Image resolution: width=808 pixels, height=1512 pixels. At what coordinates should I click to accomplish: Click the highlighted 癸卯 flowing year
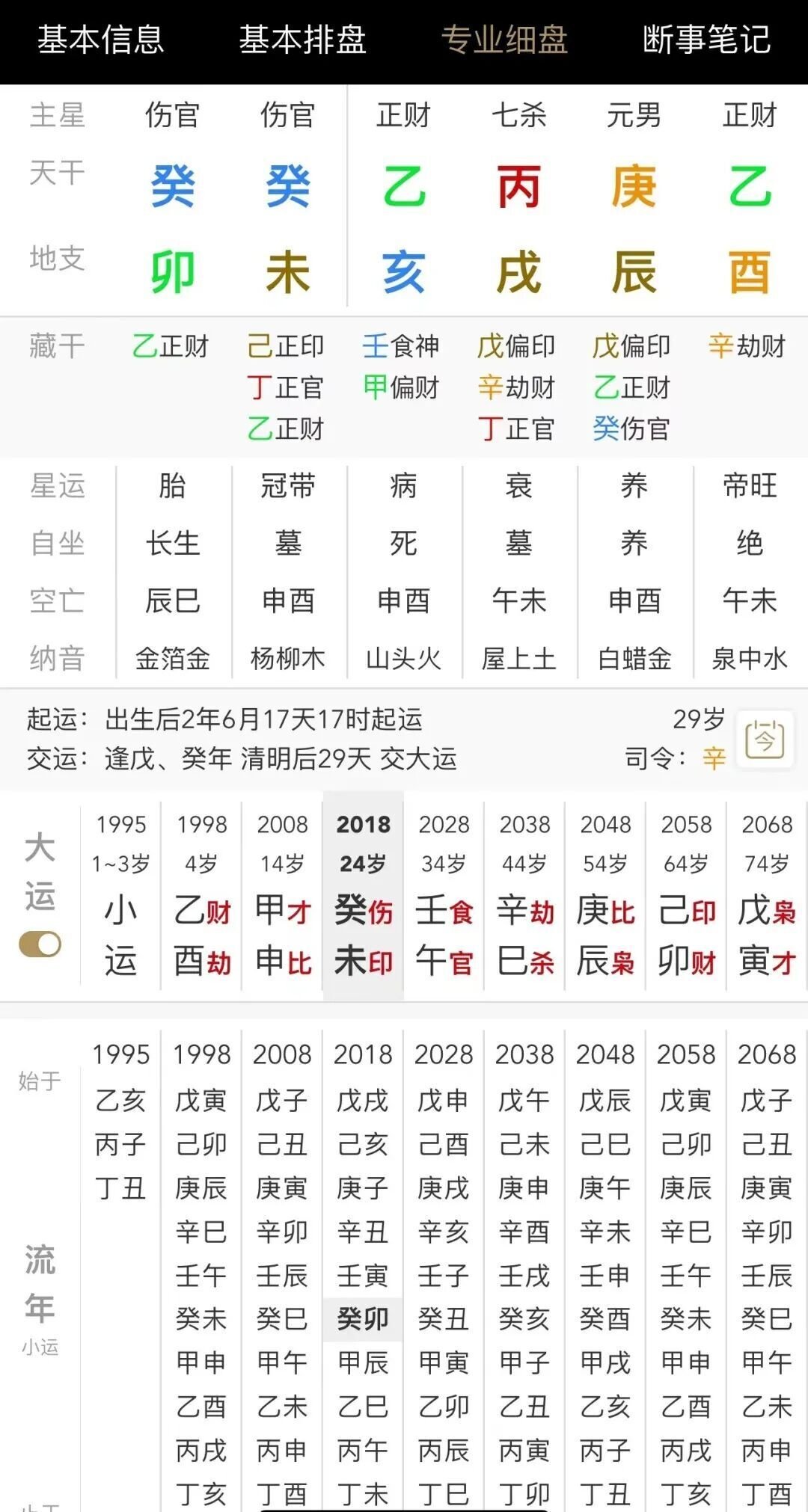[x=363, y=1318]
